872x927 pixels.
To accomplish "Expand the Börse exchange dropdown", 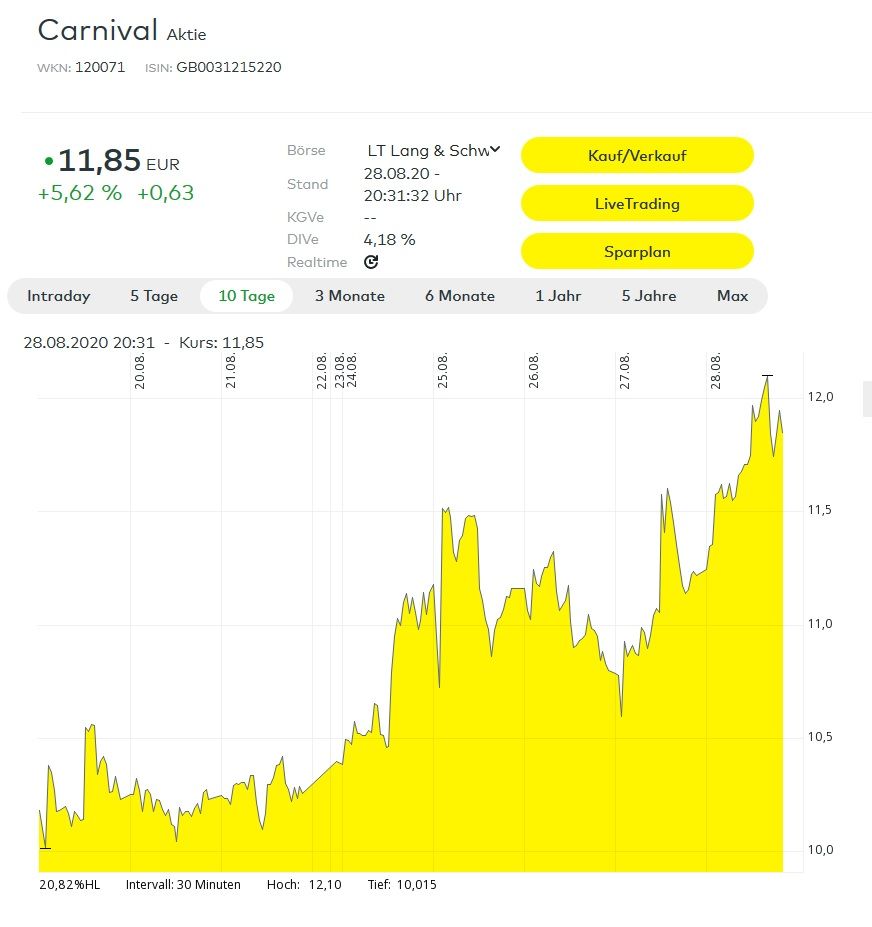I will click(433, 151).
